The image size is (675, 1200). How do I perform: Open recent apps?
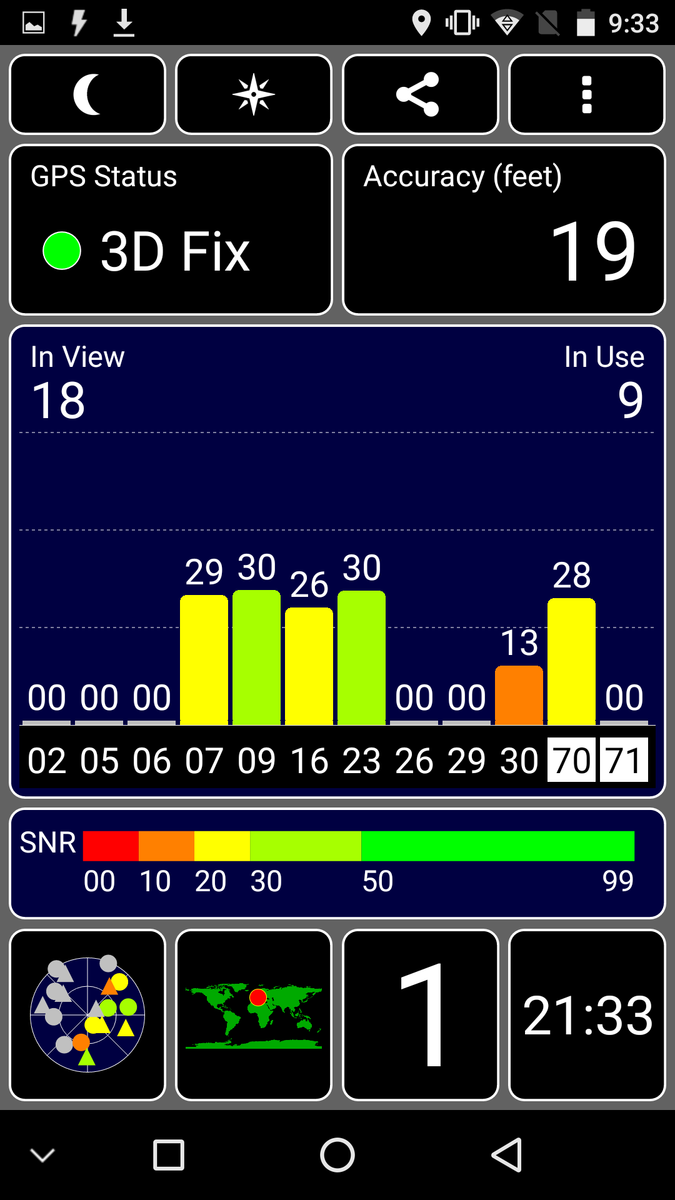click(x=169, y=1155)
